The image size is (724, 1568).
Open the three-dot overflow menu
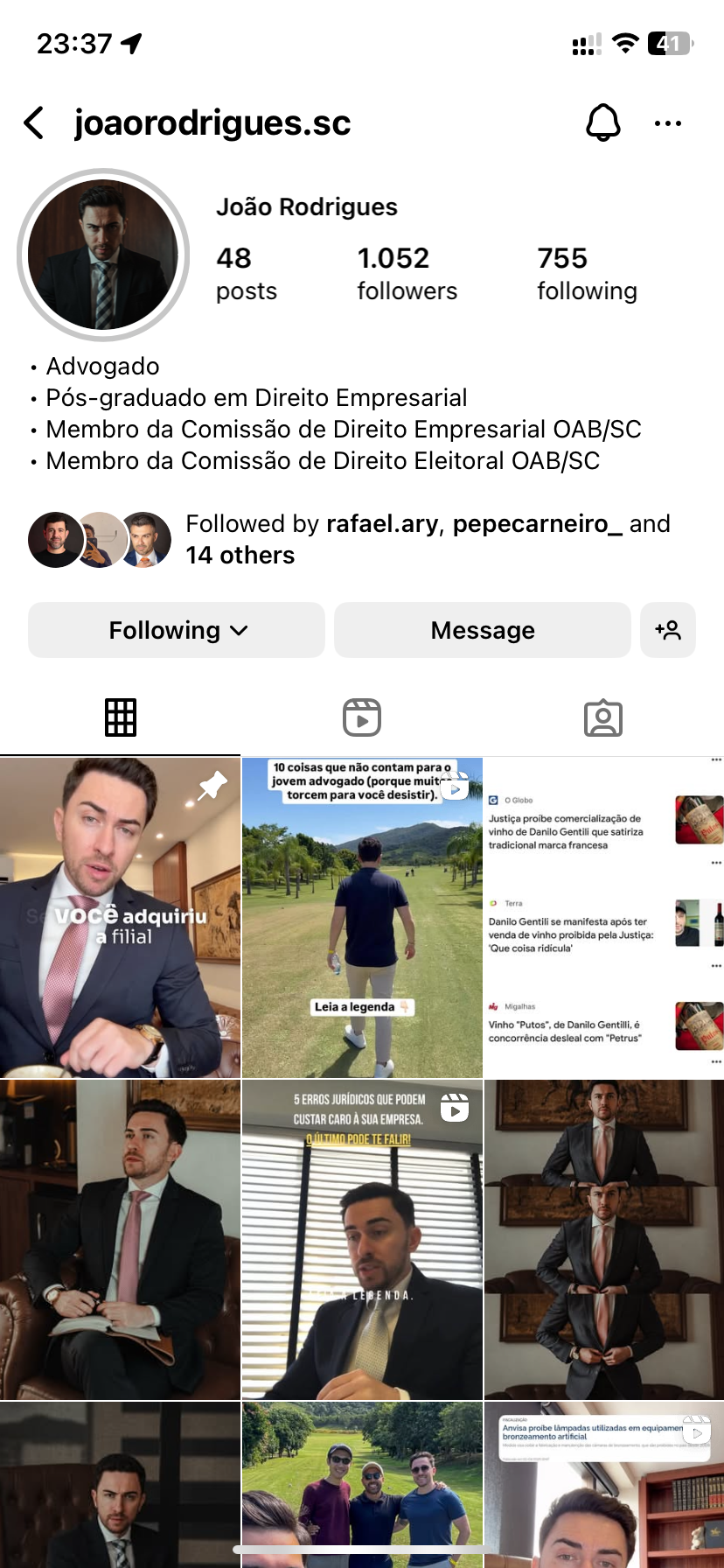pyautogui.click(x=668, y=123)
